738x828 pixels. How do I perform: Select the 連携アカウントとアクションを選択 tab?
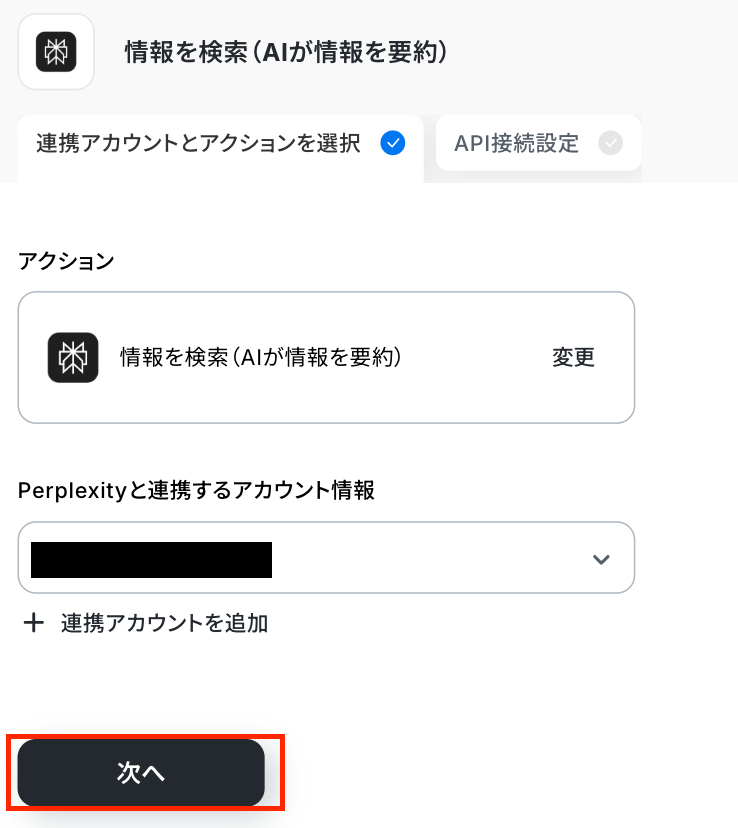coord(220,143)
